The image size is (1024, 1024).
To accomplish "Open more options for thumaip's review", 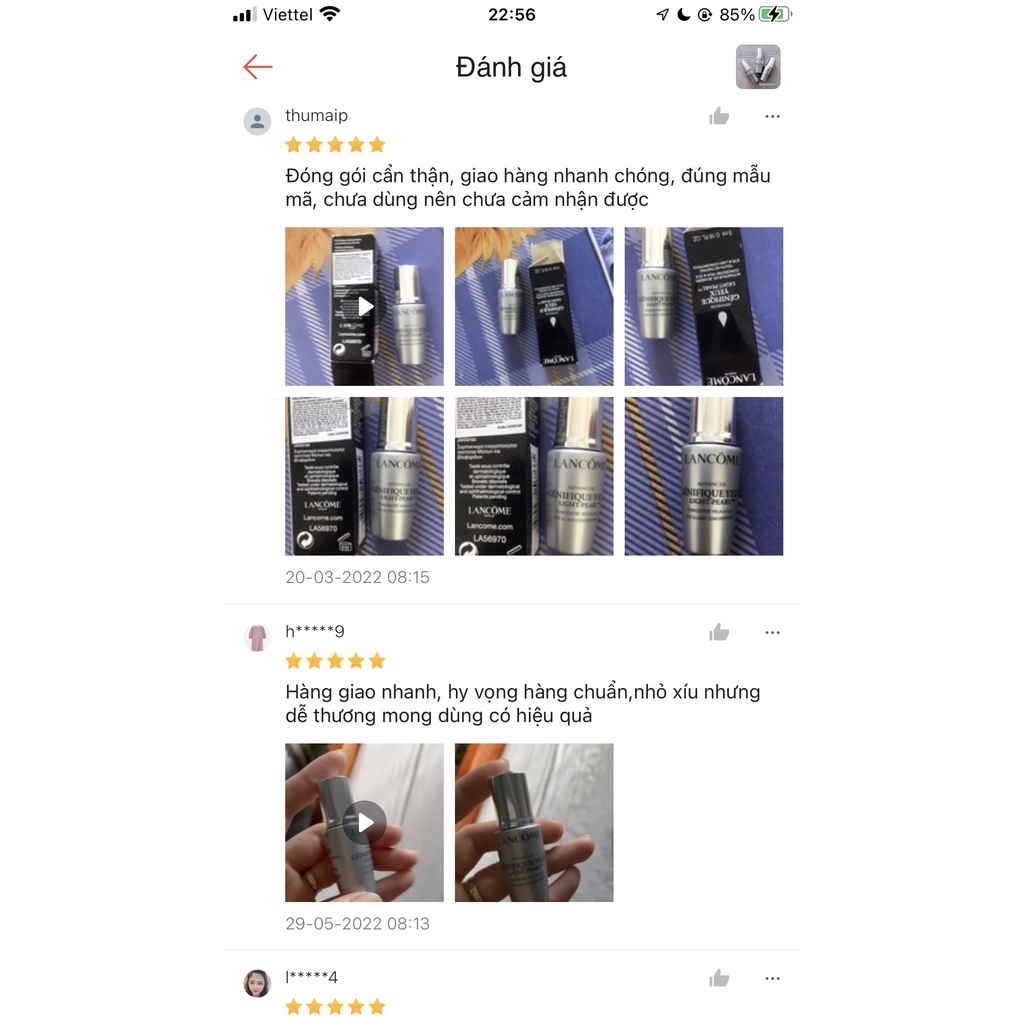I will coord(772,117).
